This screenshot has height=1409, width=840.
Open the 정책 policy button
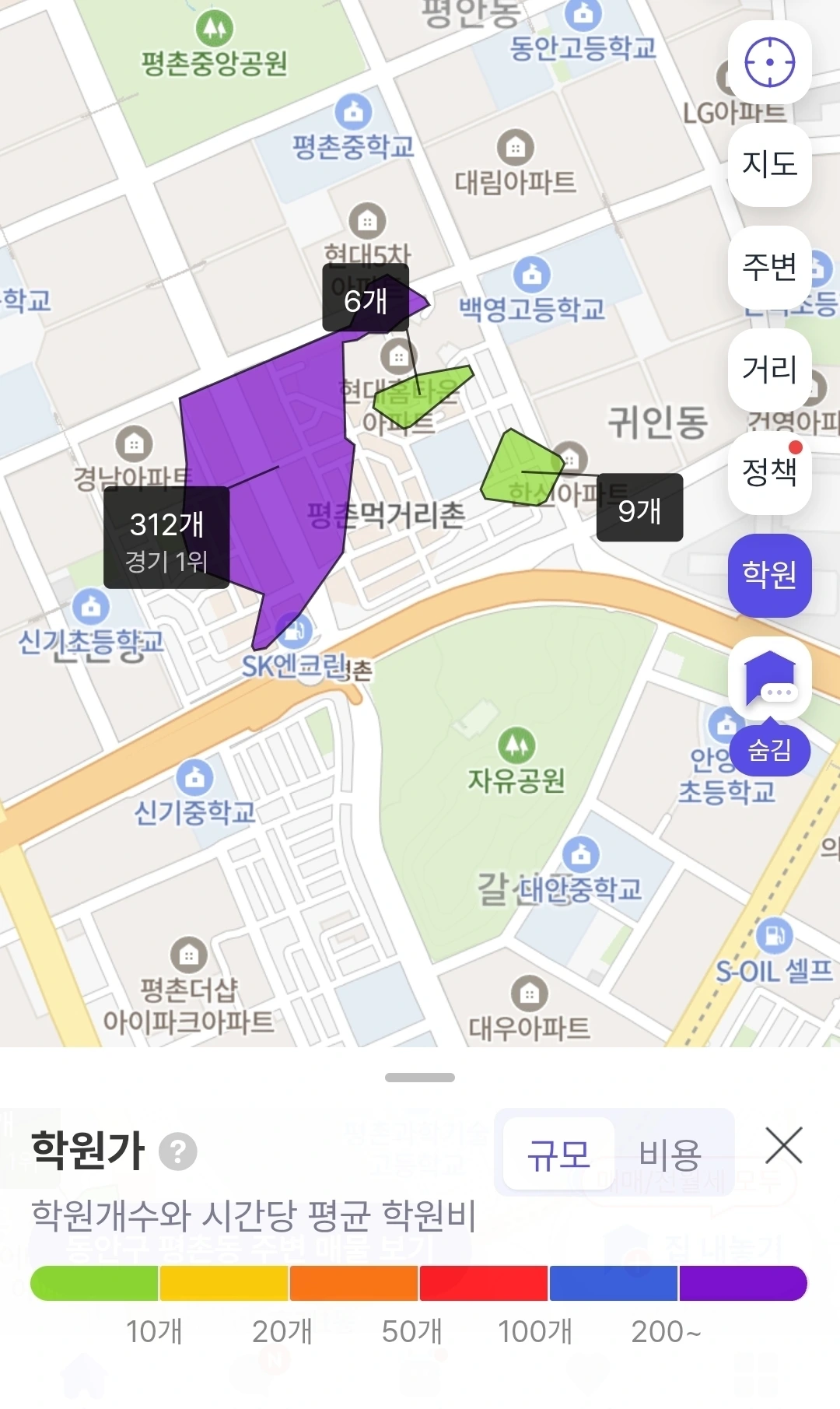(x=769, y=471)
